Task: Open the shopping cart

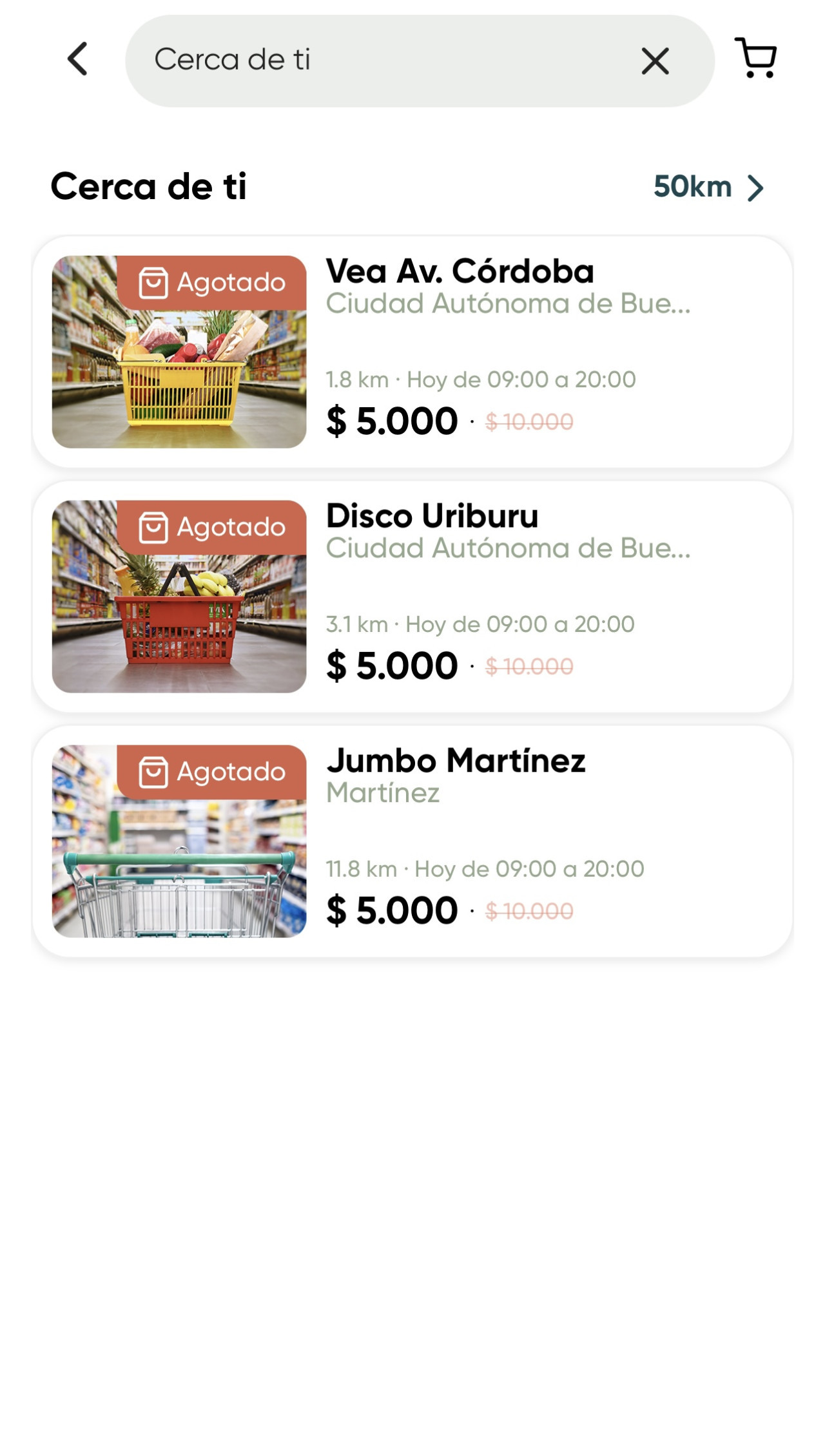Action: click(x=755, y=58)
